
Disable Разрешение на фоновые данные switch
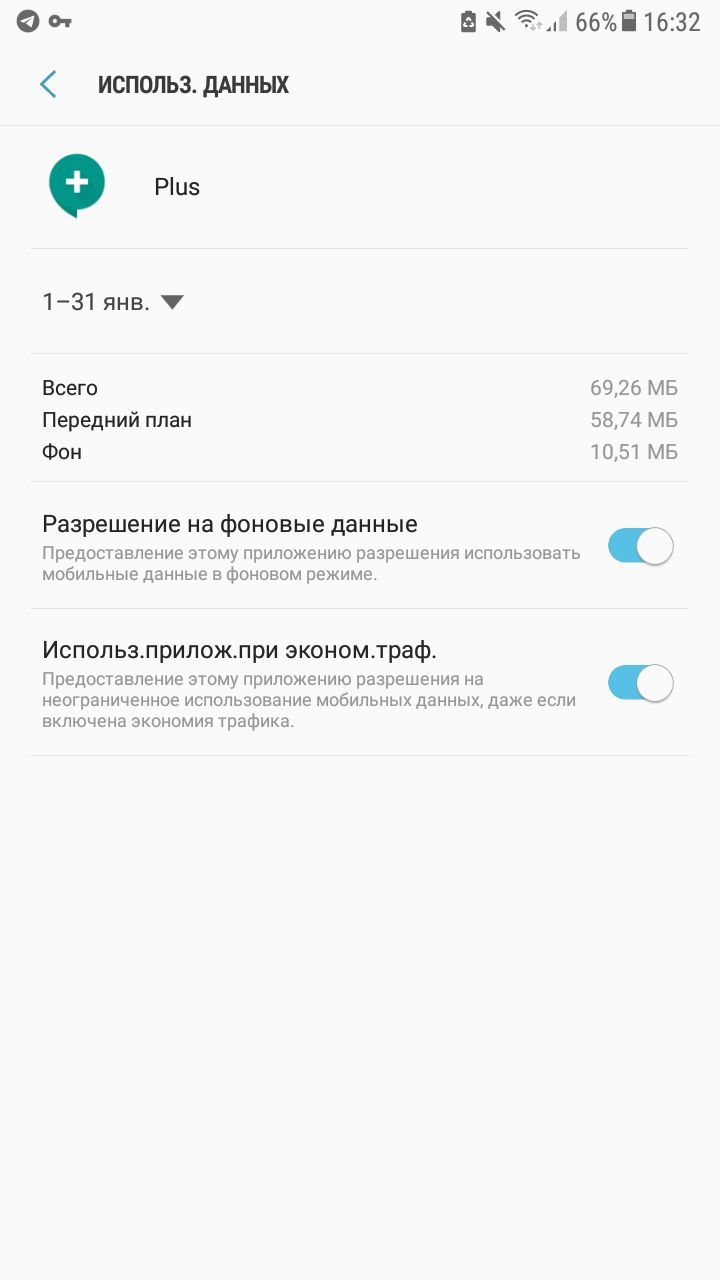click(x=640, y=546)
